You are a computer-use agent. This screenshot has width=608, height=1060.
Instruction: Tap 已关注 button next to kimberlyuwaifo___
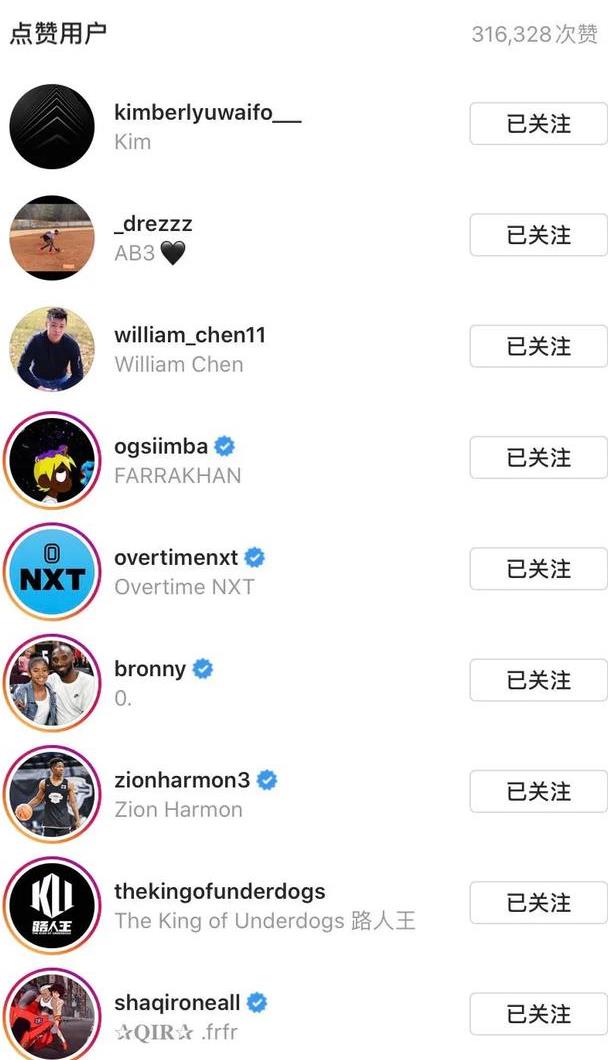click(538, 124)
